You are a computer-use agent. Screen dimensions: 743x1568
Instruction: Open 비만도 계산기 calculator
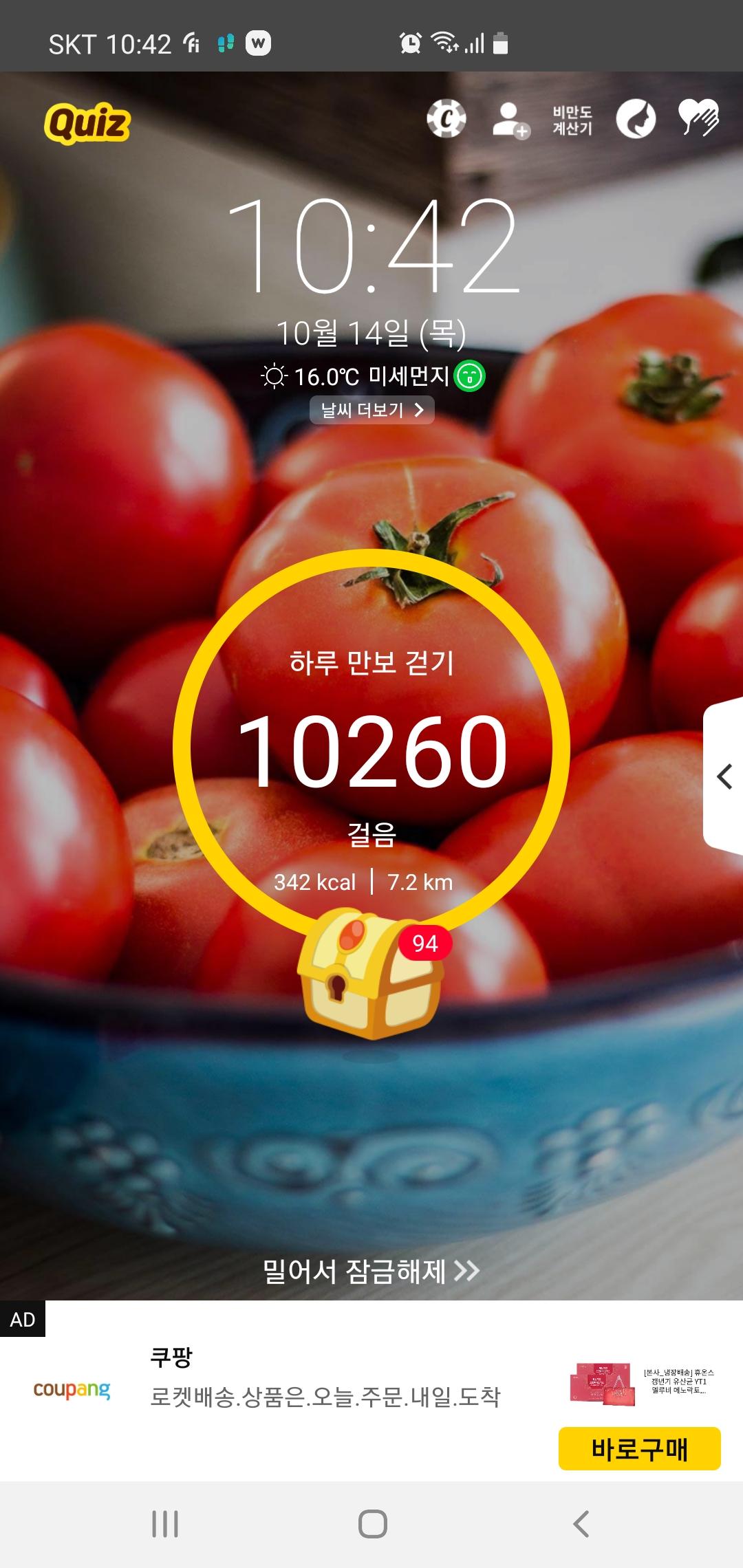coord(572,120)
